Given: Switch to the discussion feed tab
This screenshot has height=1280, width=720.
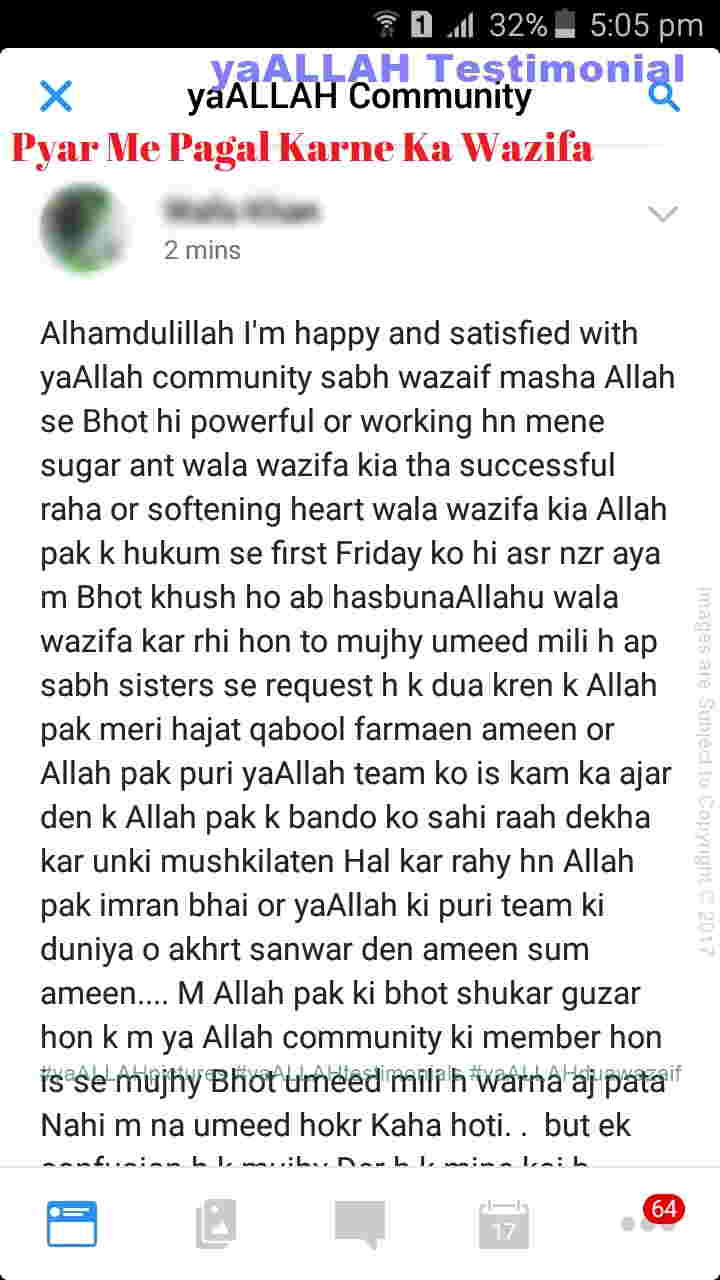Looking at the screenshot, I should coord(72,1224).
